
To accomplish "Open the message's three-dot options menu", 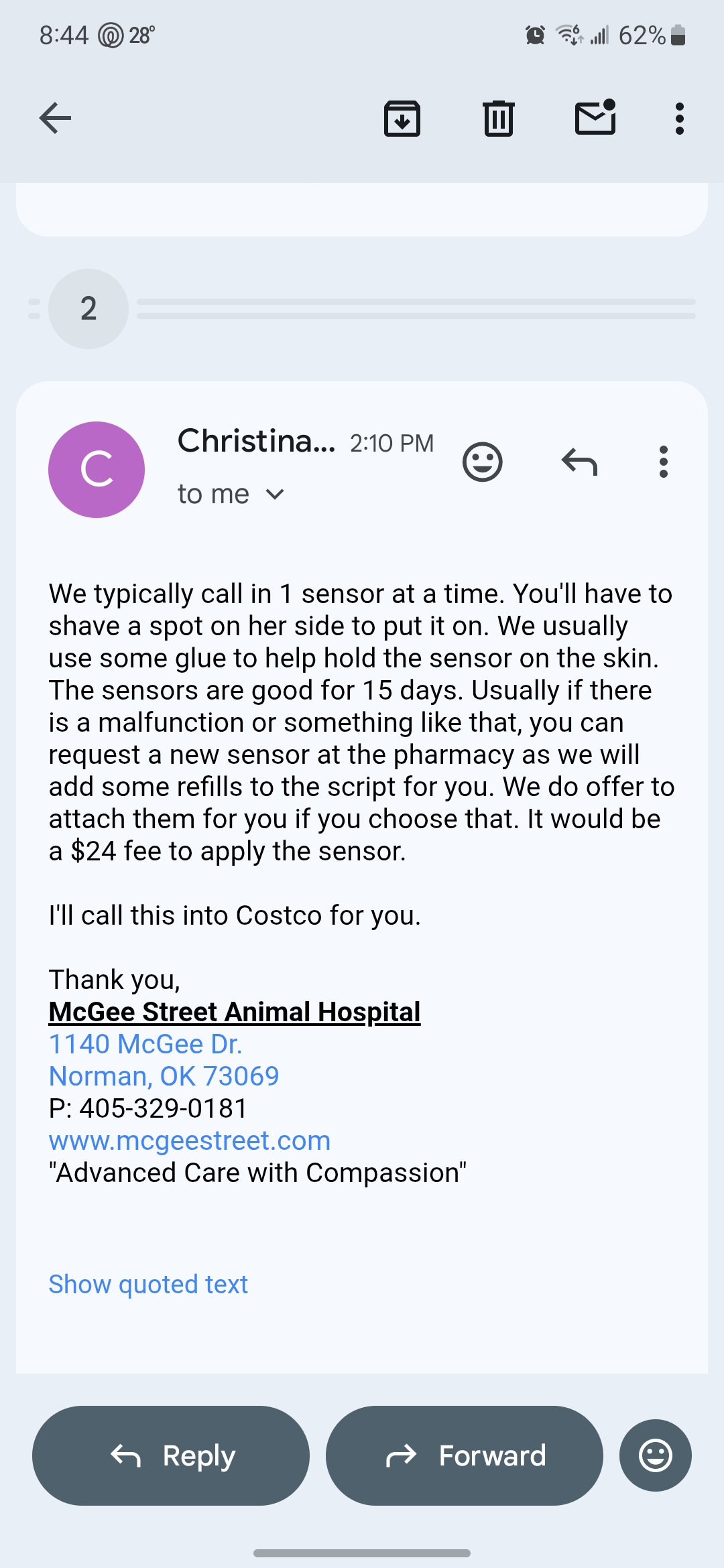I will click(x=663, y=461).
